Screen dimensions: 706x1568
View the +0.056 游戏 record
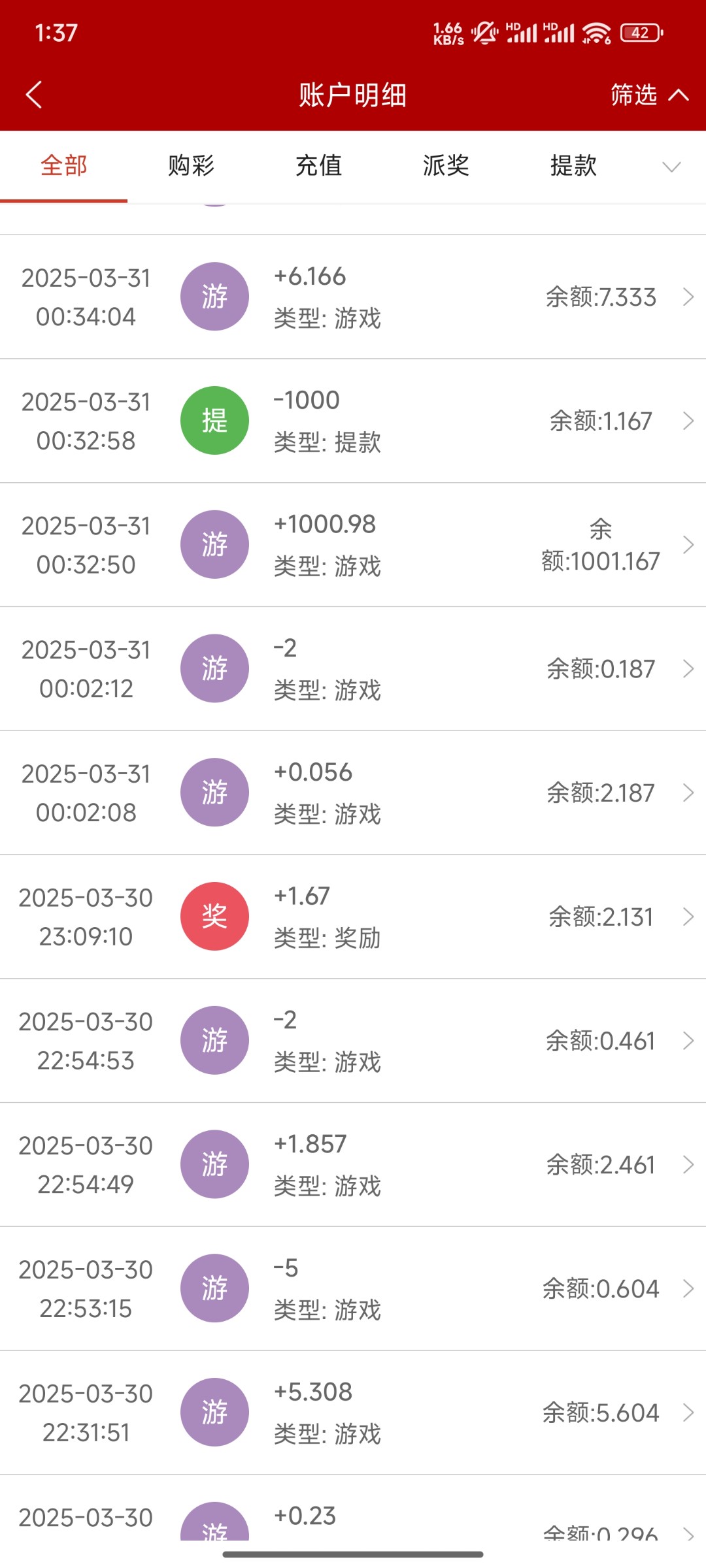tap(353, 792)
